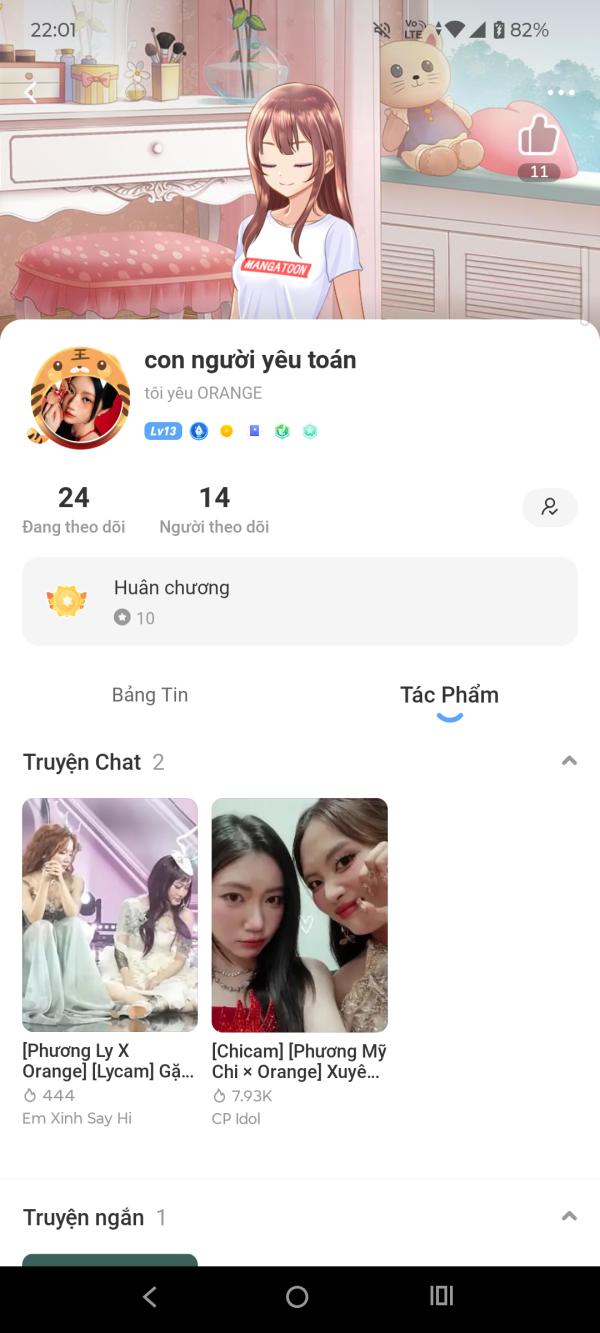Open the Lv13 level badge
Viewport: 600px width, 1333px height.
click(163, 431)
